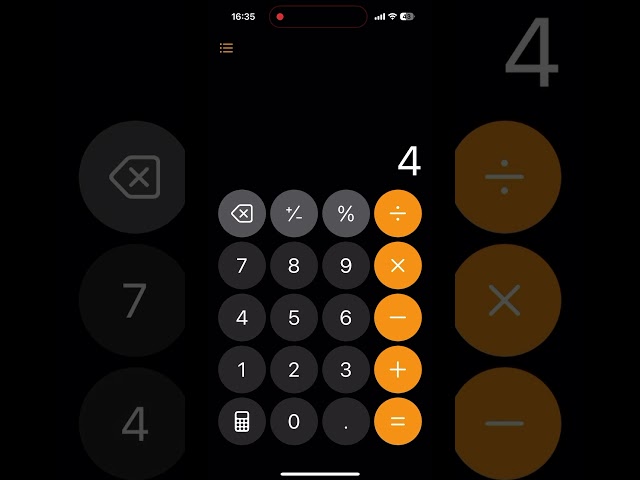The width and height of the screenshot is (640, 480).
Task: Enter digit 7 on keypad
Action: [242, 266]
